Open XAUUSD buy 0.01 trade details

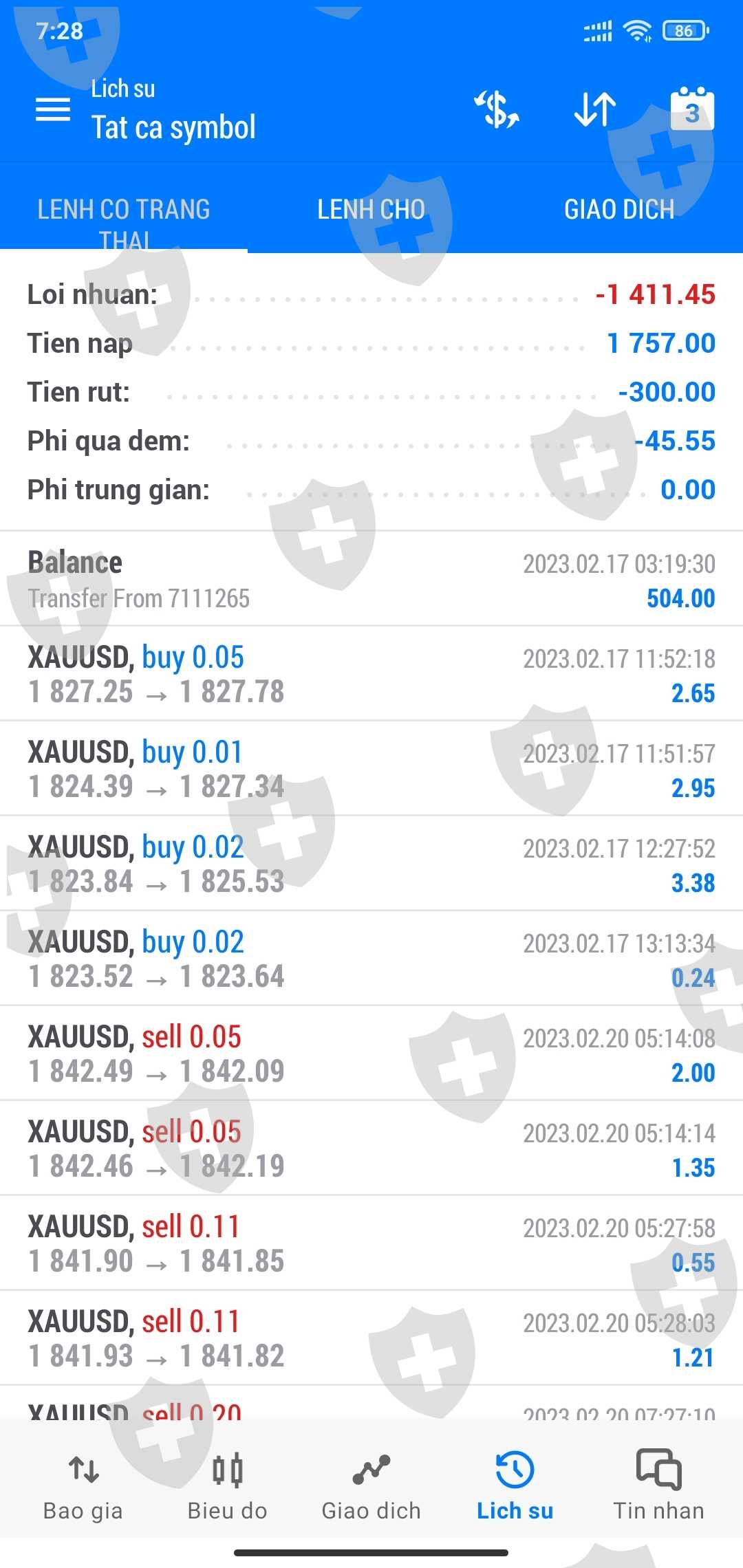(x=371, y=769)
